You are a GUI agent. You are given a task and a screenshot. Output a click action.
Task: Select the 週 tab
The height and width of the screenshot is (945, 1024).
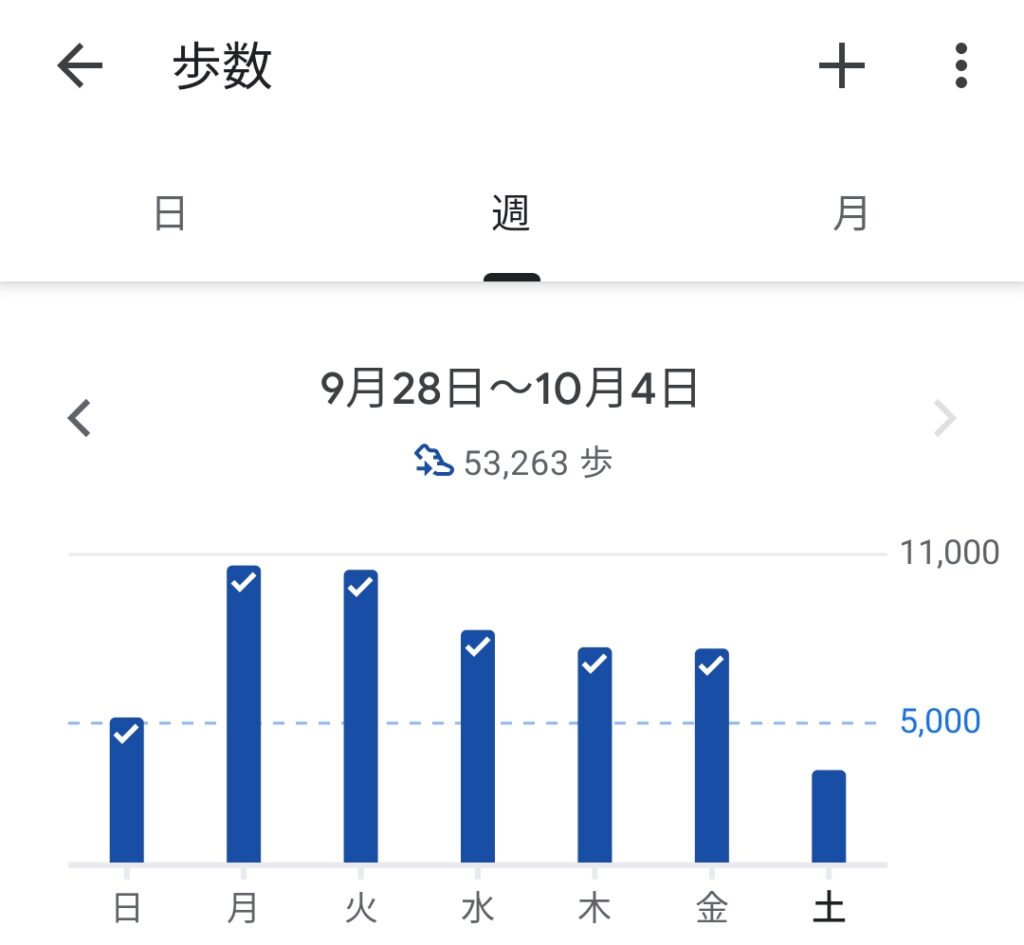tap(511, 214)
